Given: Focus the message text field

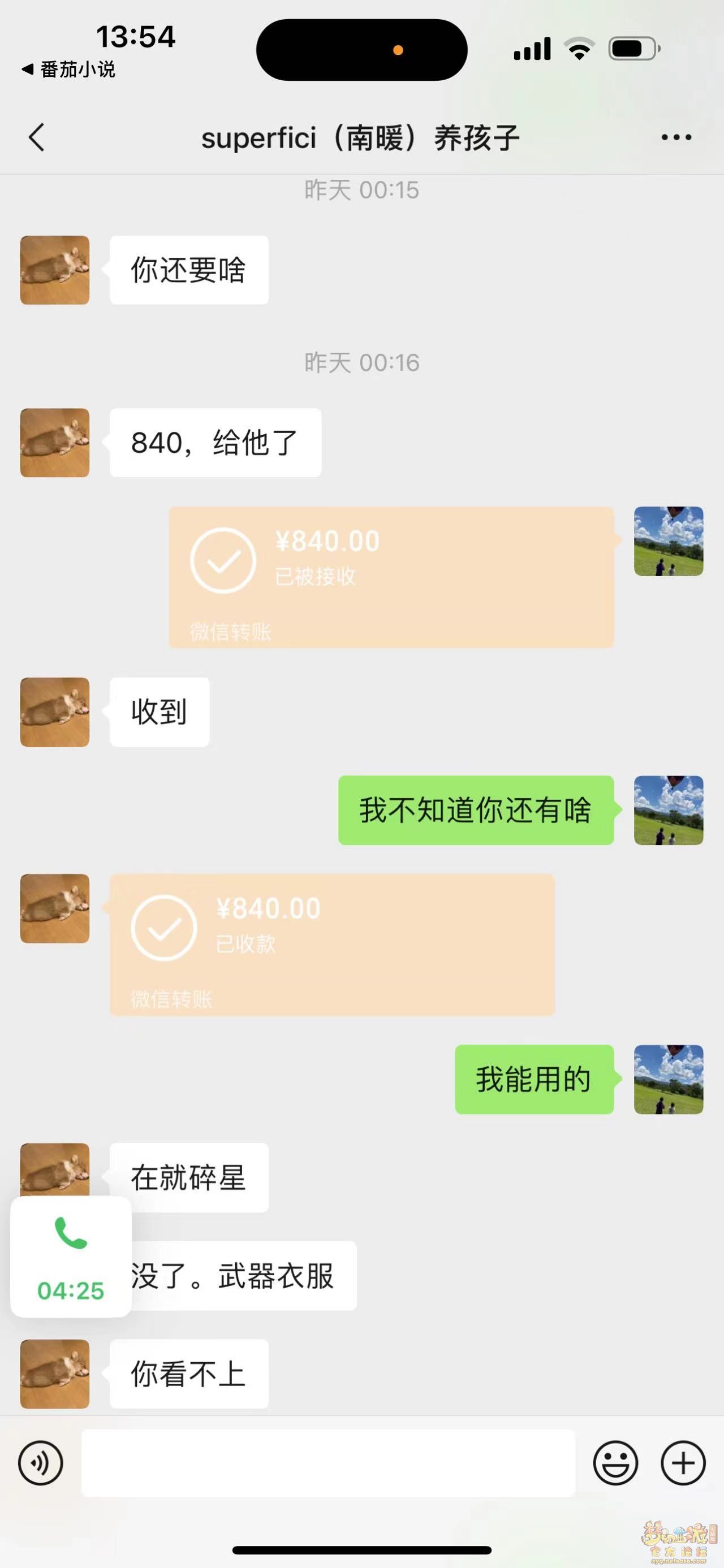Looking at the screenshot, I should [328, 1463].
